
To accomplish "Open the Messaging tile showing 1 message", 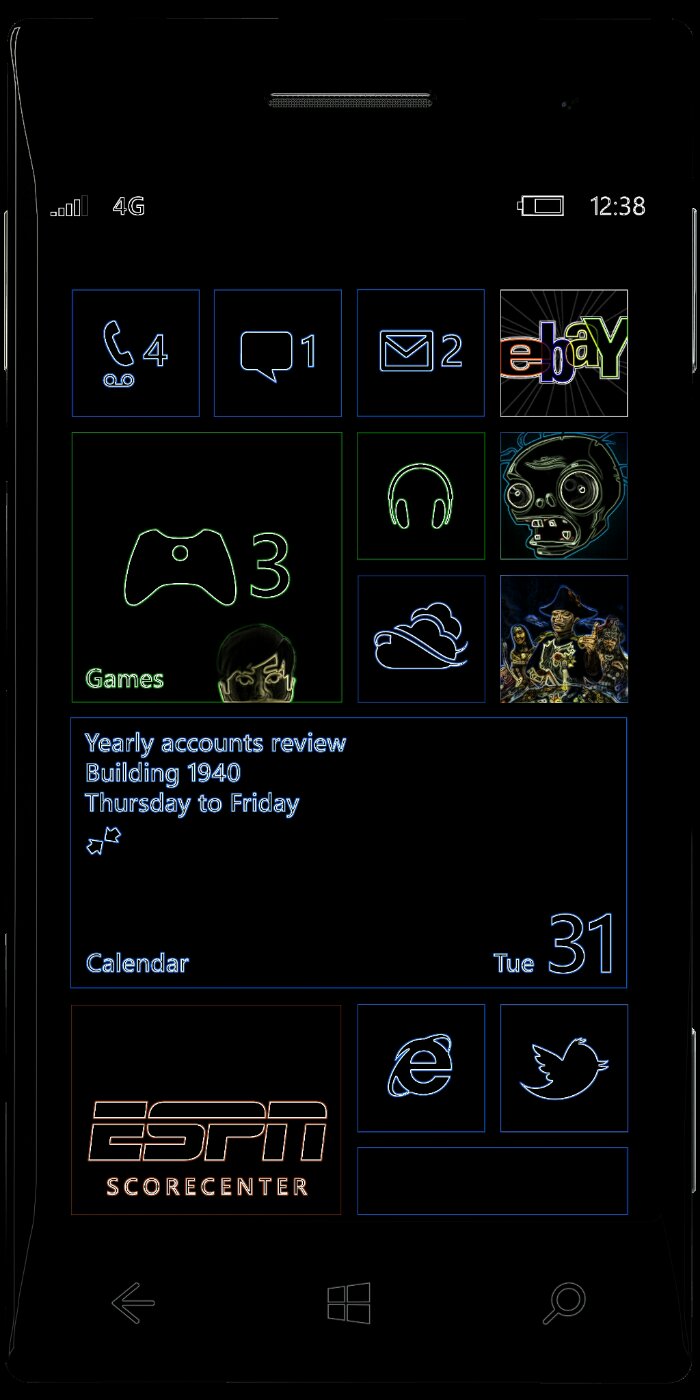I will 278,353.
